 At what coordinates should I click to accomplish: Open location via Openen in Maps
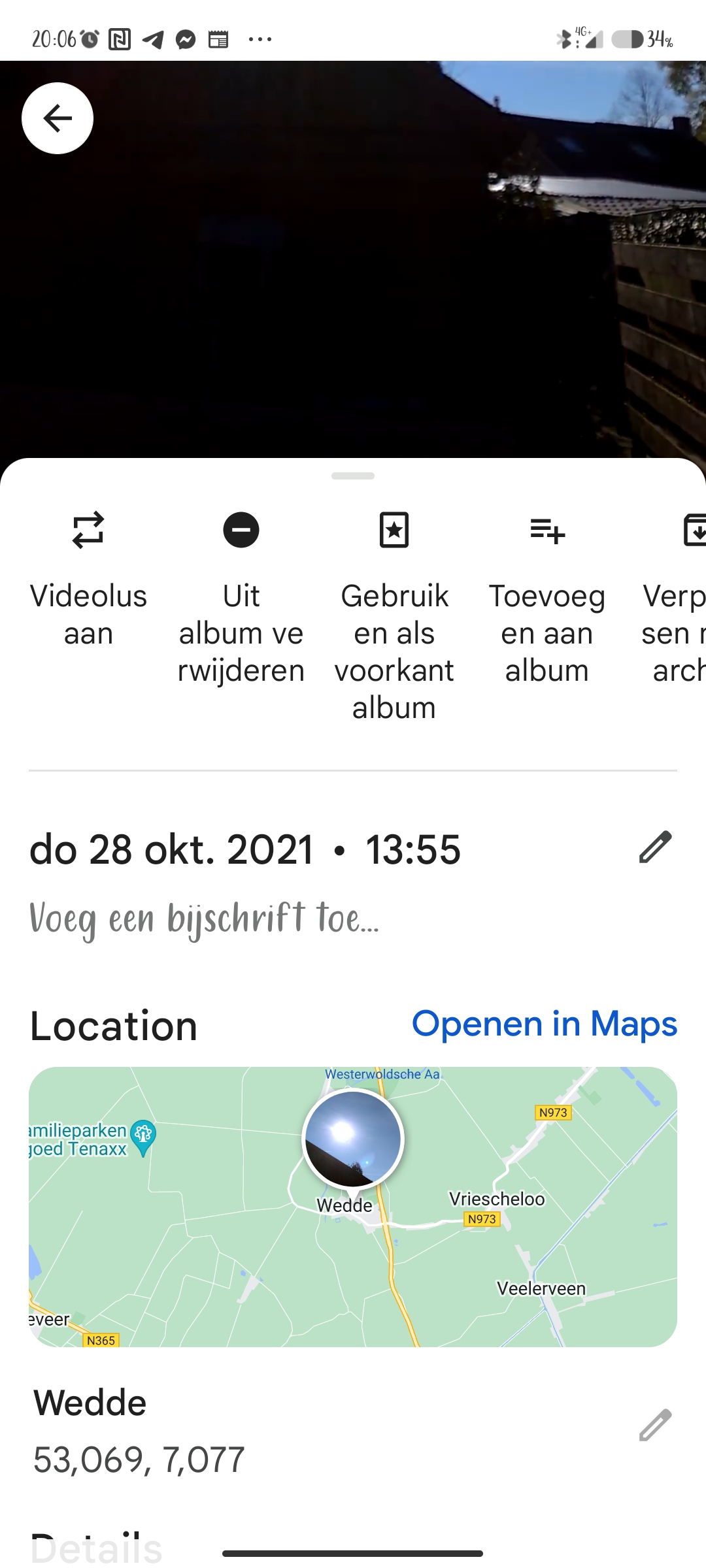click(x=545, y=1024)
